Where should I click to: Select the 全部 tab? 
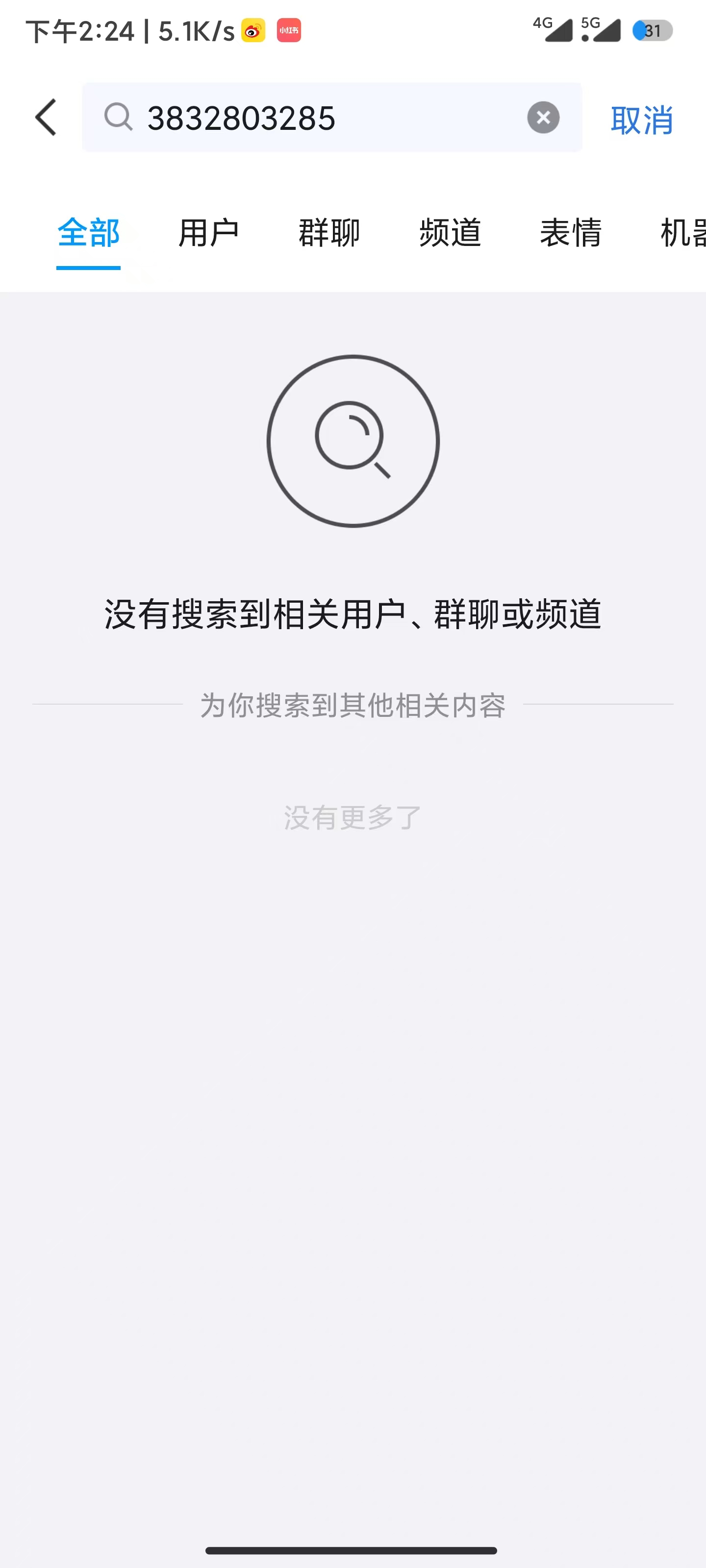pyautogui.click(x=88, y=233)
